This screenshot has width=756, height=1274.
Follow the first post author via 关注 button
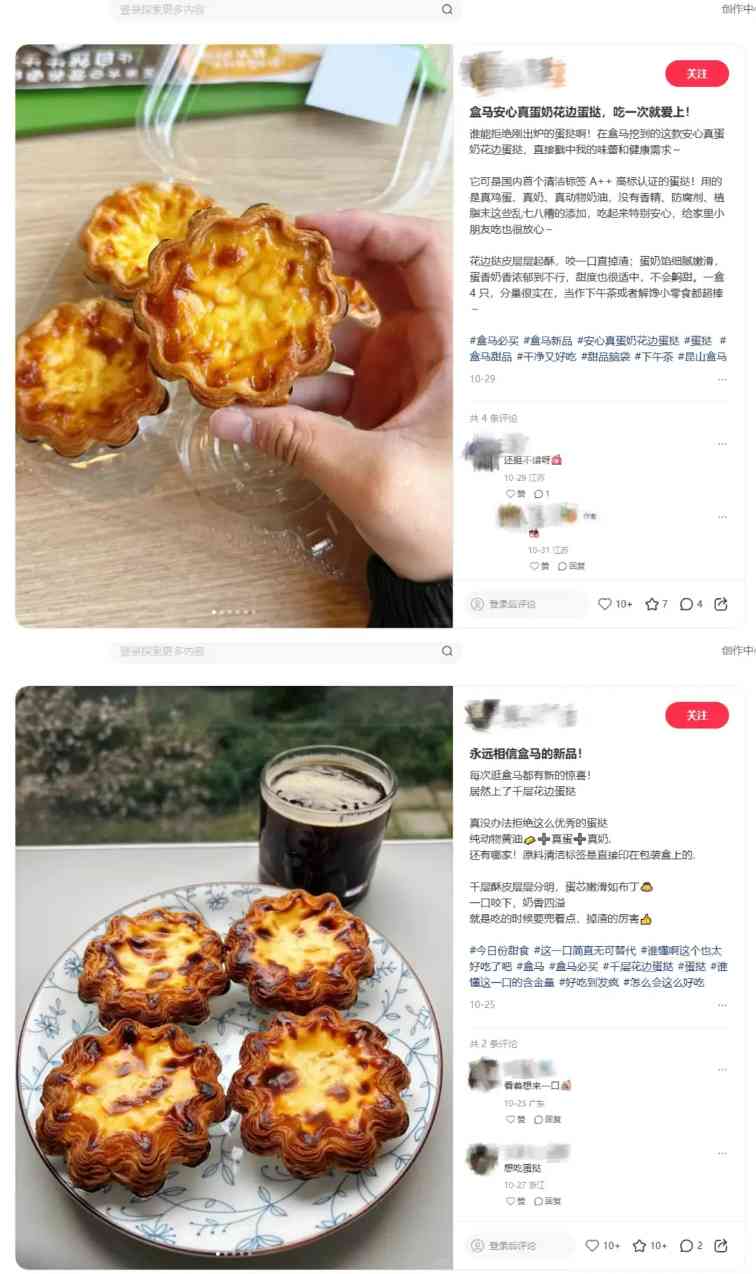click(x=697, y=74)
